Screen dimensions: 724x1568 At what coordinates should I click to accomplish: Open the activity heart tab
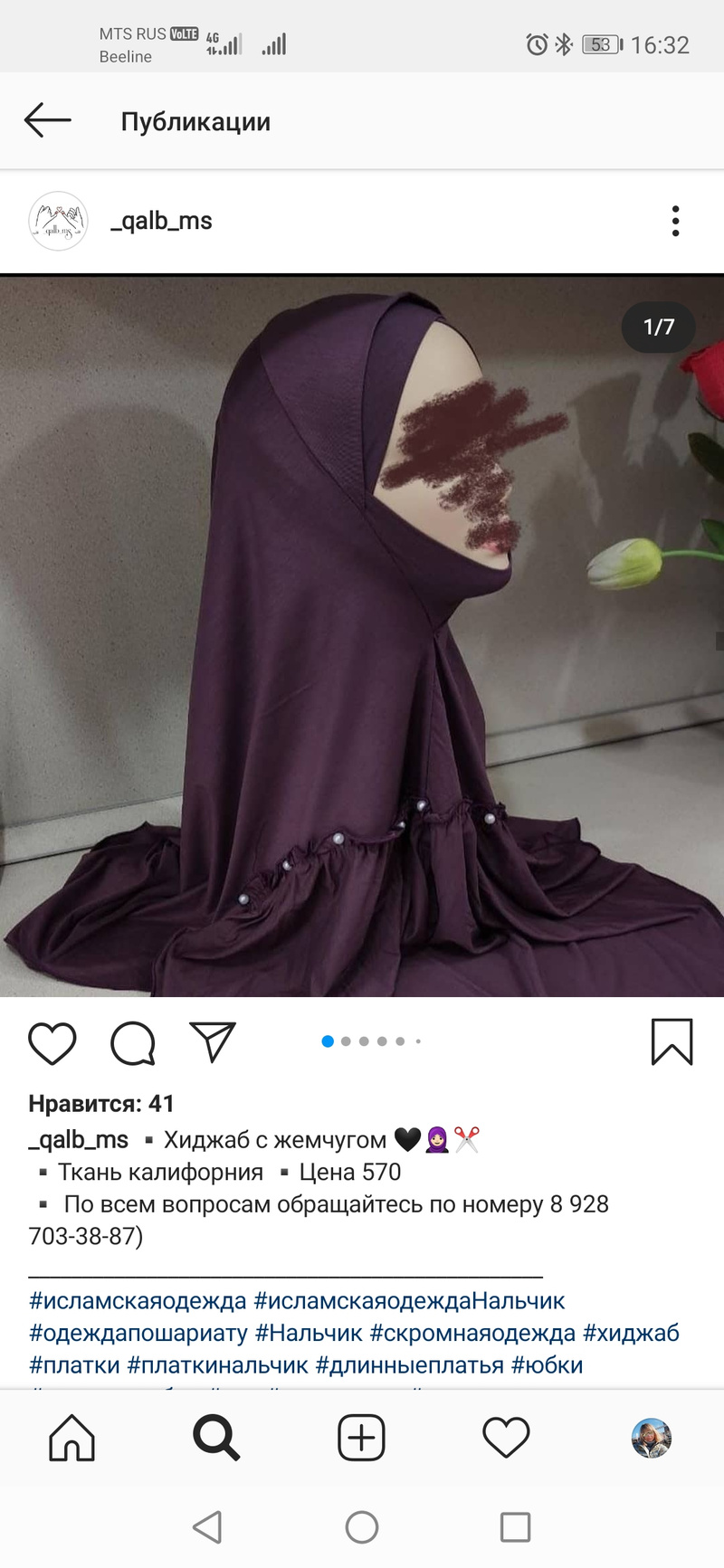(506, 1438)
